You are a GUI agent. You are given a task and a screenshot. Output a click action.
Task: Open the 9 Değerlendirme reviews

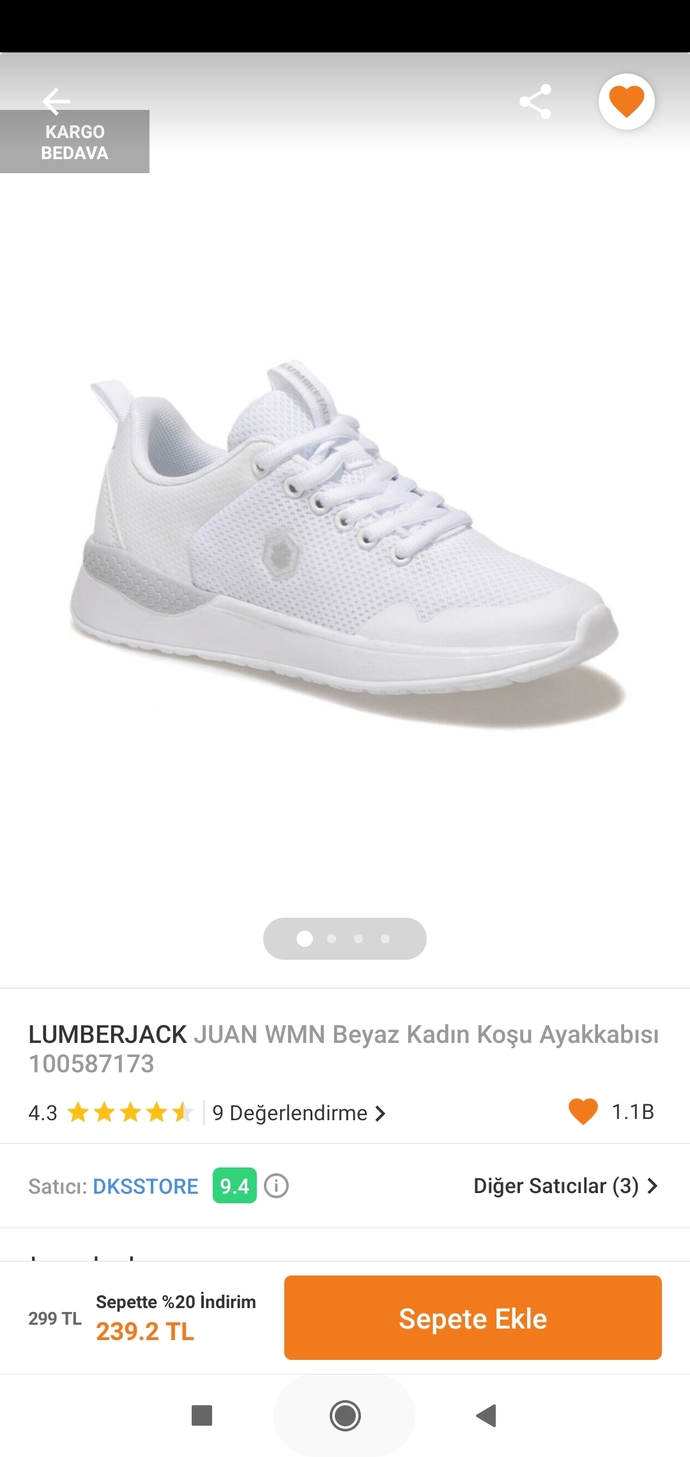[x=298, y=1113]
